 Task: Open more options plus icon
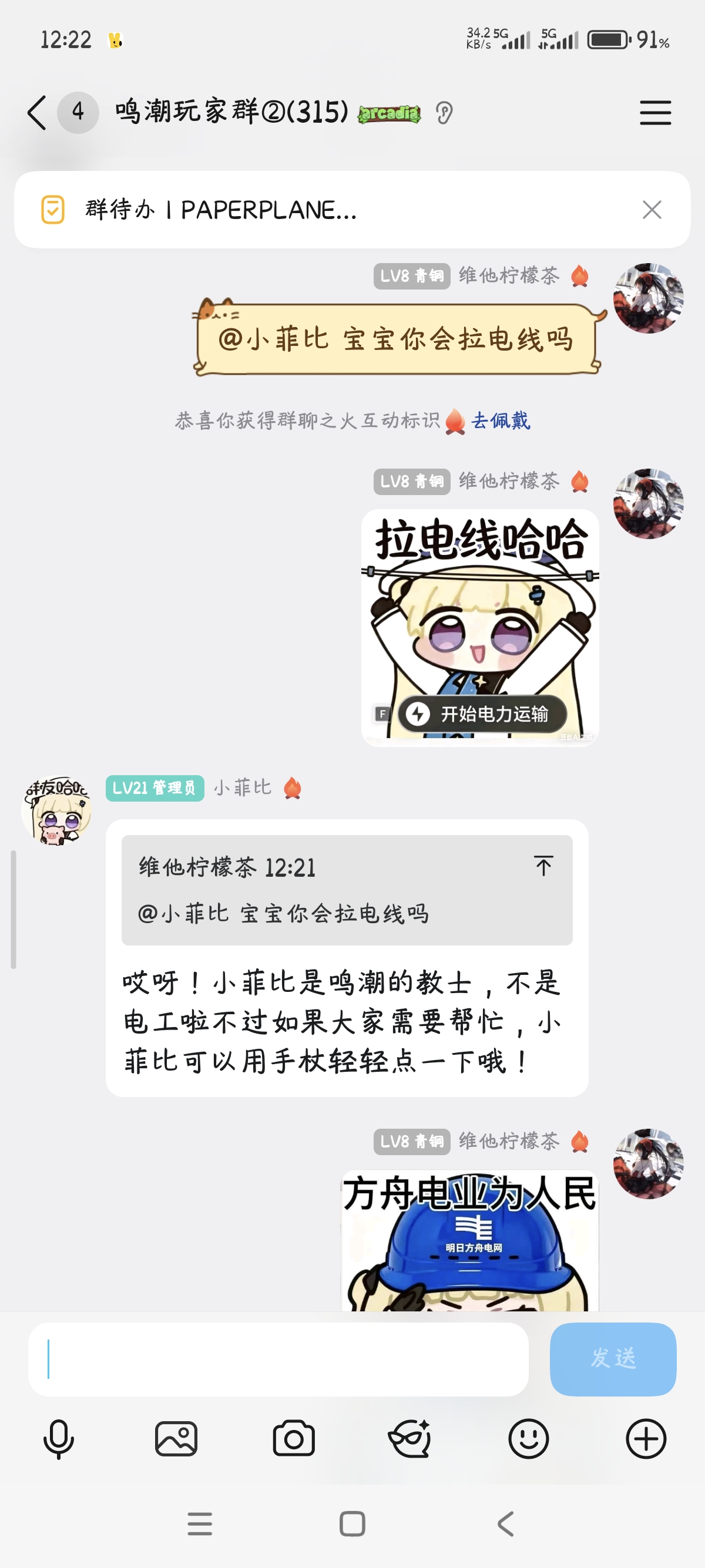click(646, 1439)
